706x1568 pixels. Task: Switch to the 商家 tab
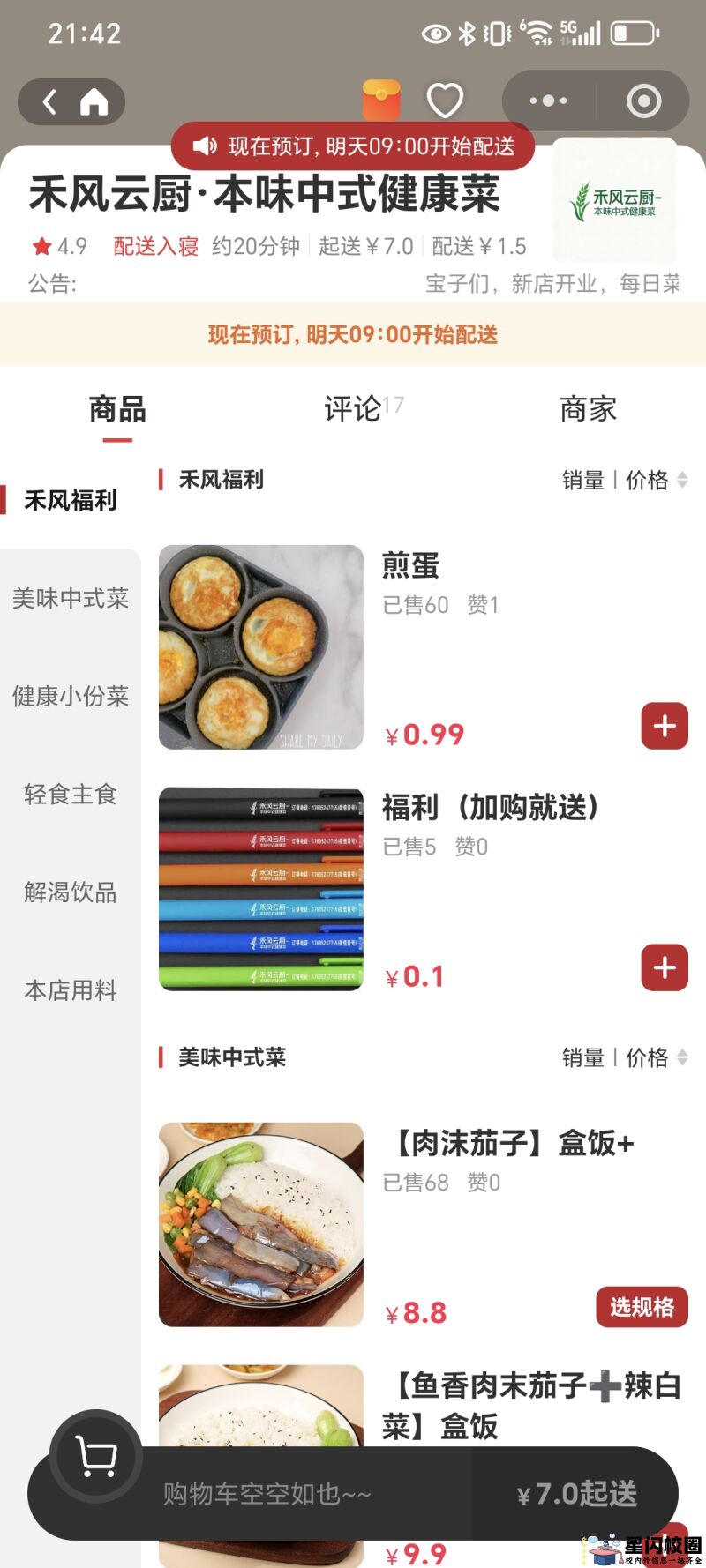click(588, 409)
